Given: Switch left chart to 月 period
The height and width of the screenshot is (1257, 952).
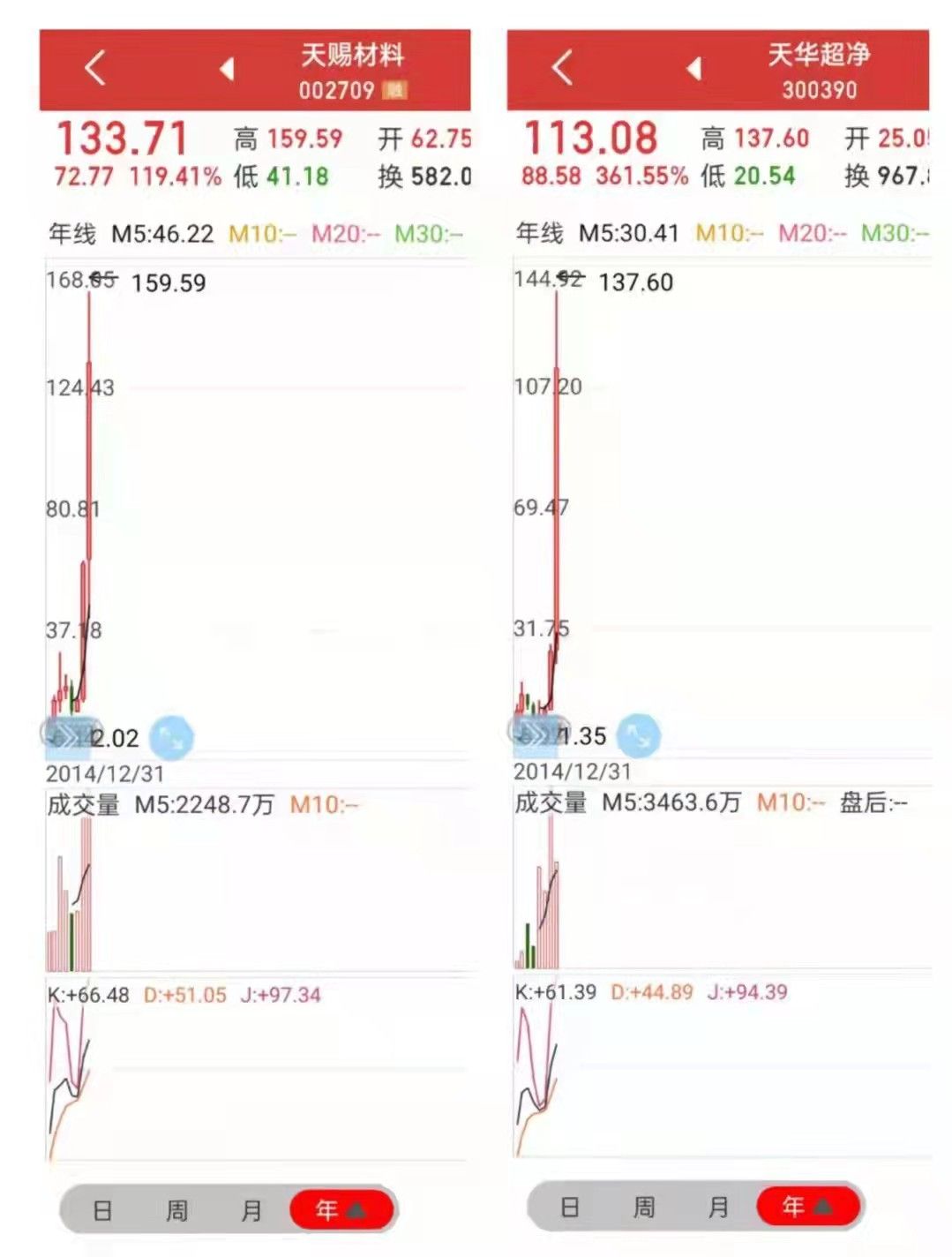Looking at the screenshot, I should pyautogui.click(x=250, y=1208).
